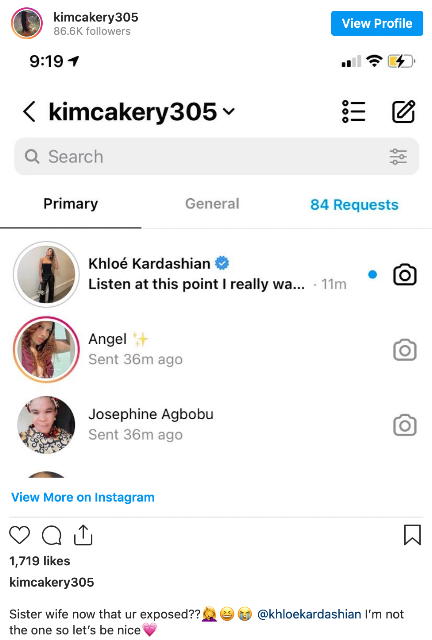The width and height of the screenshot is (432, 640).
Task: Open the View More on Instagram link
Action: [83, 497]
